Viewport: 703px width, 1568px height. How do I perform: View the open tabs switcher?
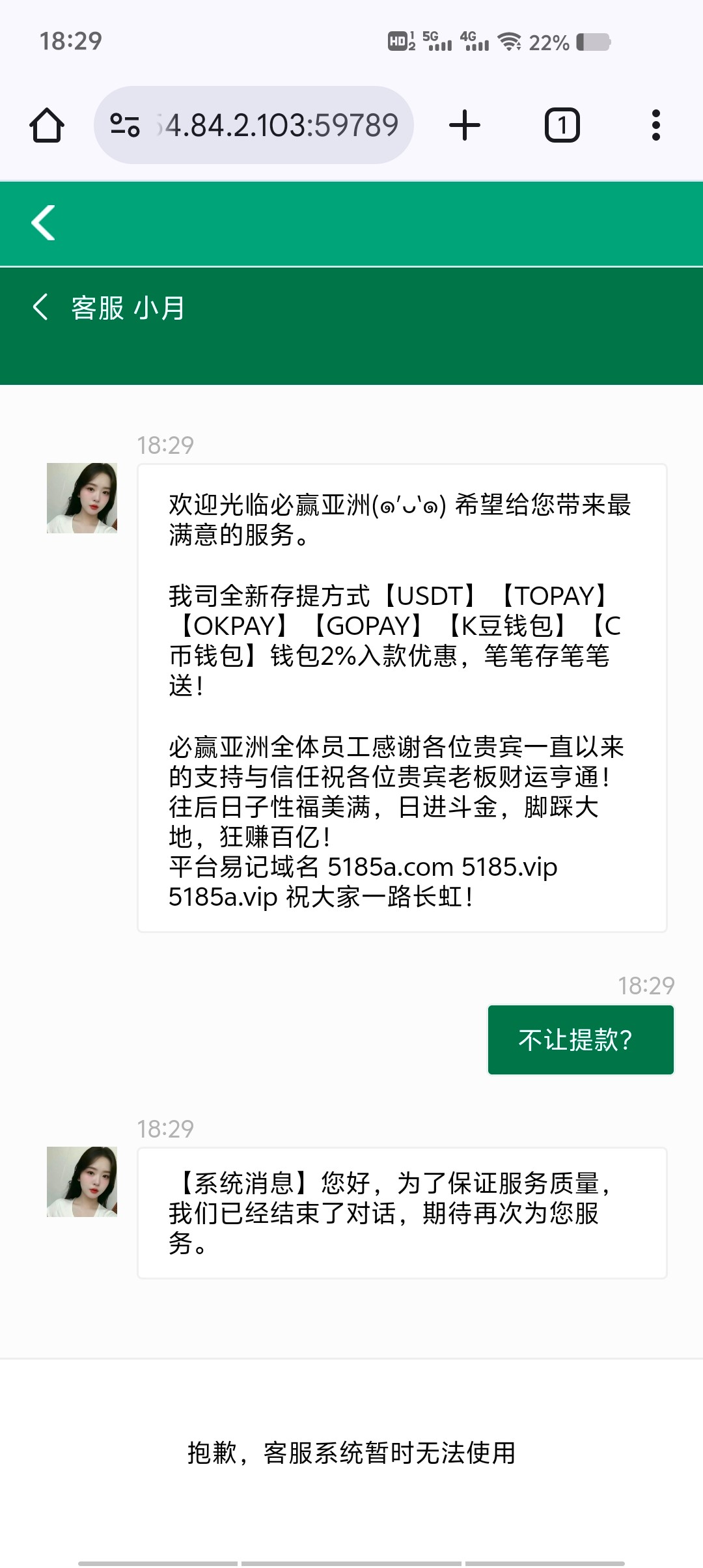pyautogui.click(x=562, y=125)
